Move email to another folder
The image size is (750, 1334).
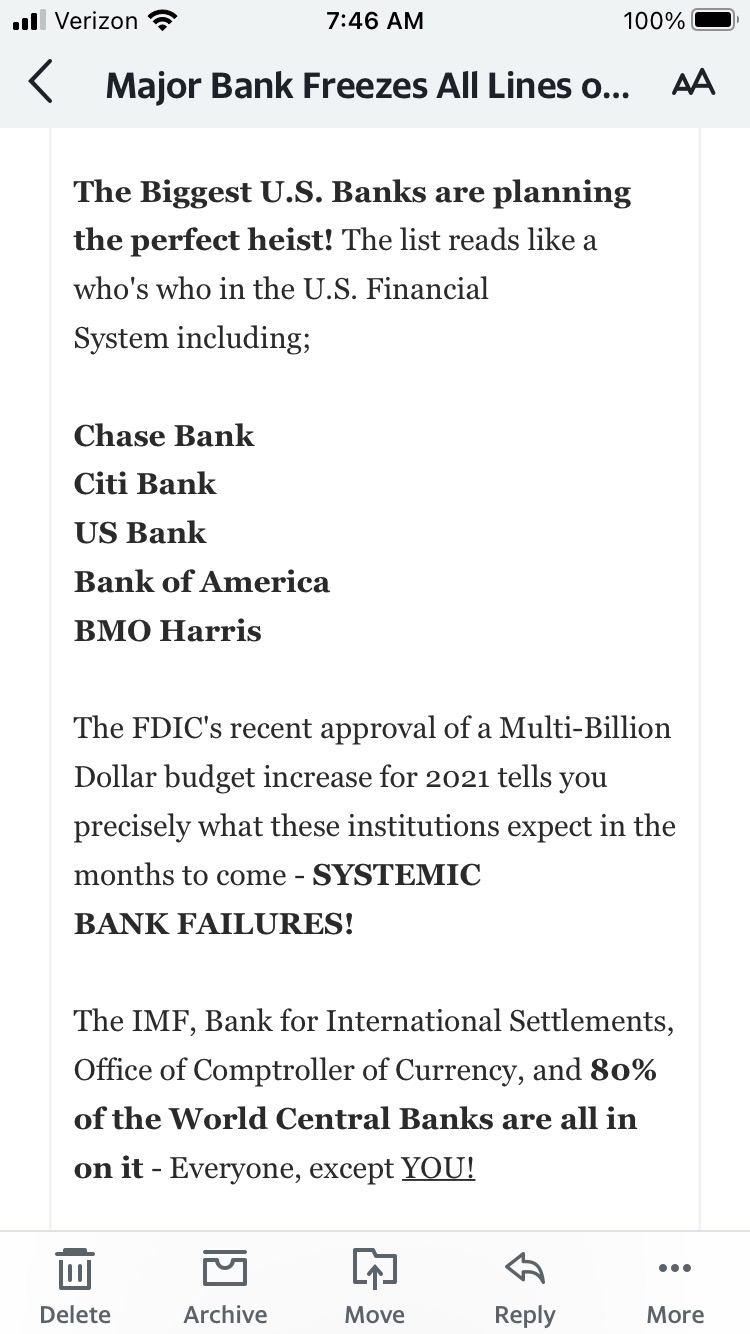coord(375,1285)
